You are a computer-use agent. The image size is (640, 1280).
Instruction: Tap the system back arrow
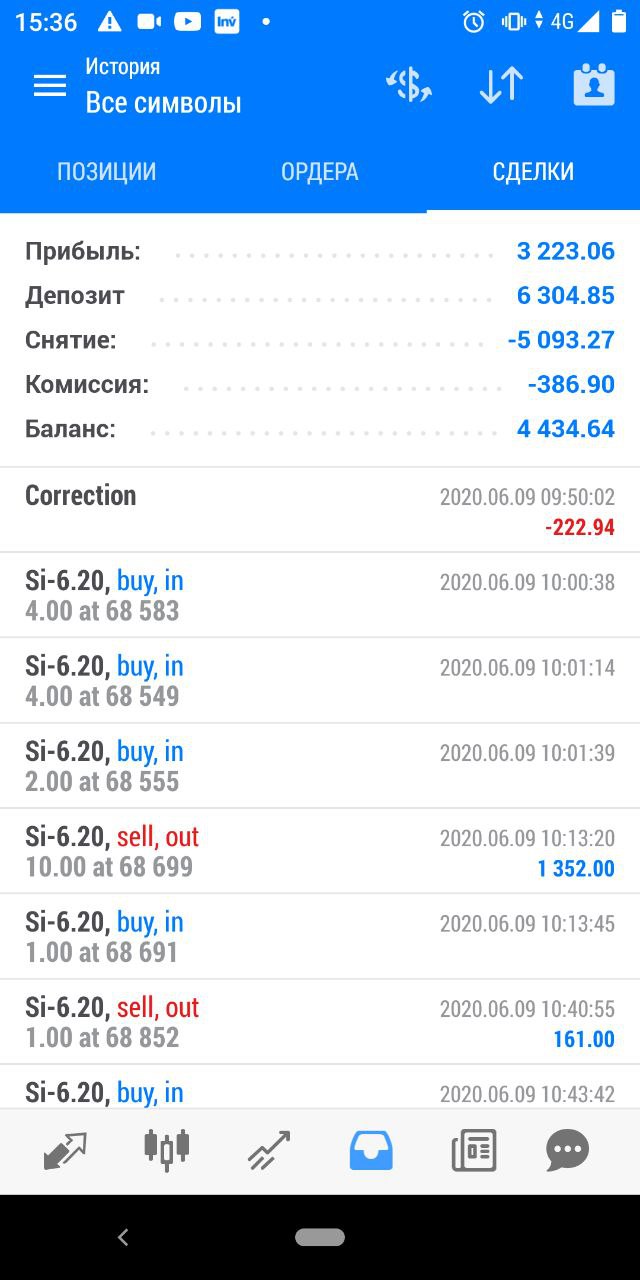click(x=123, y=1237)
